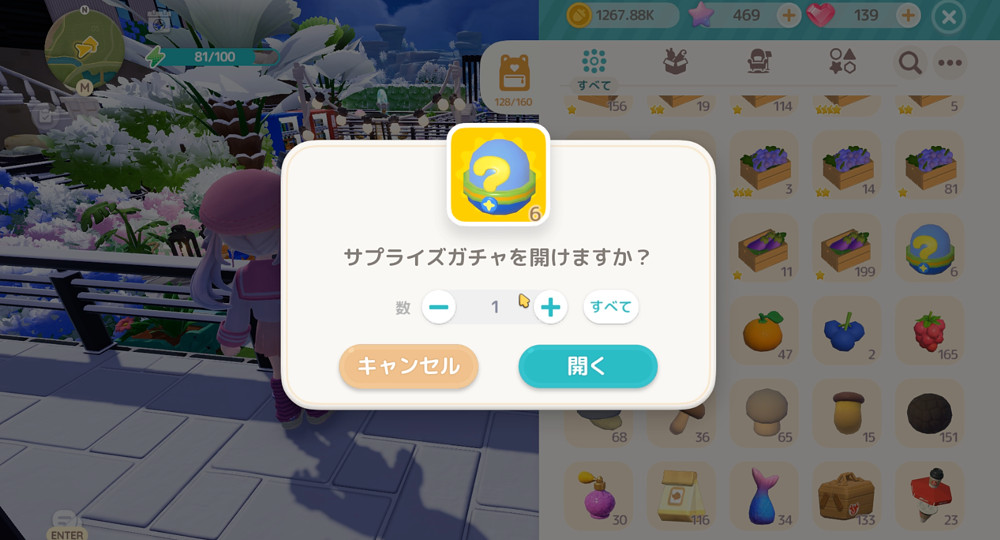This screenshot has height=540, width=1000.
Task: Add more heart currency
Action: pos(908,16)
